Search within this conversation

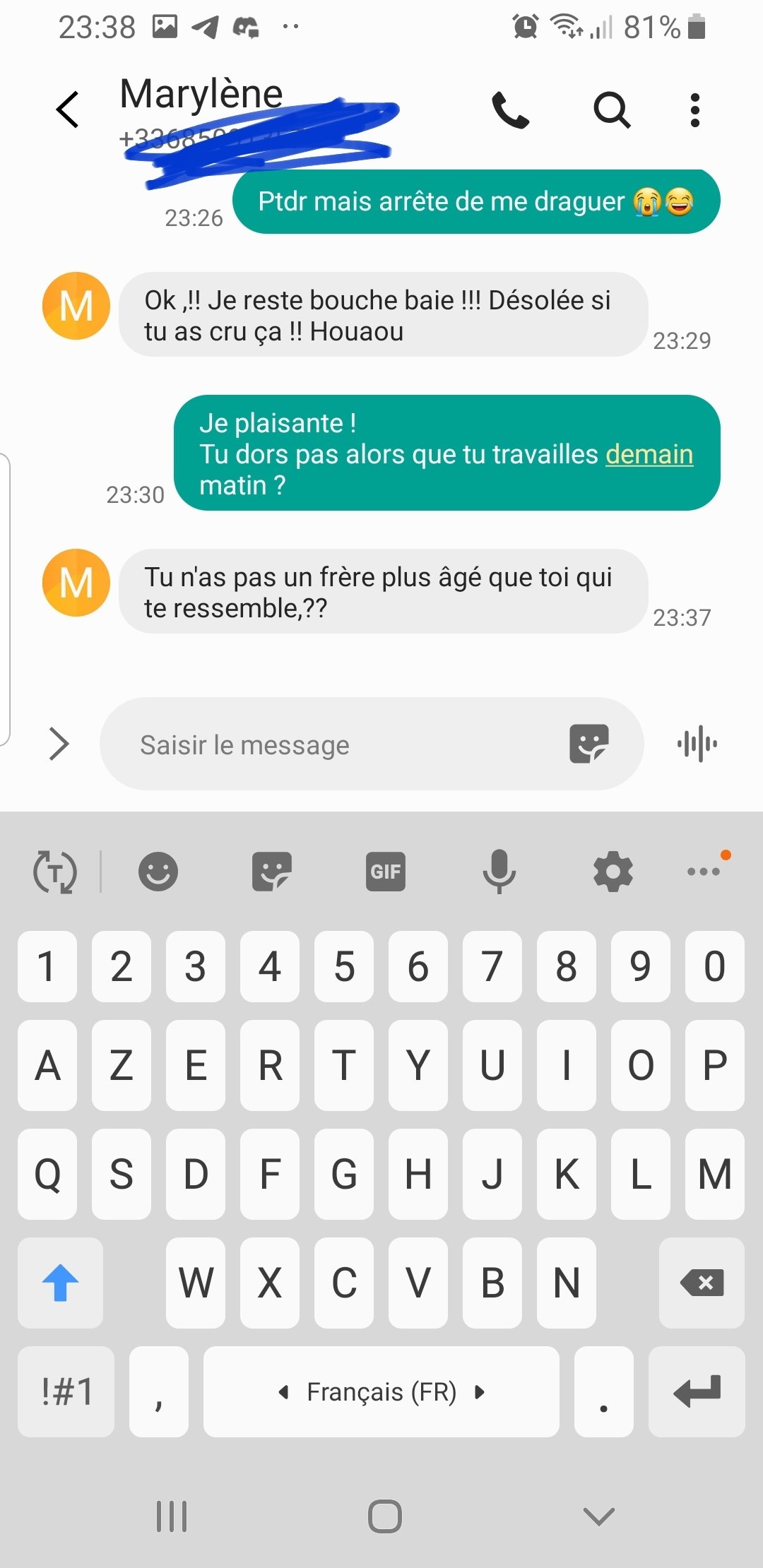pos(612,110)
